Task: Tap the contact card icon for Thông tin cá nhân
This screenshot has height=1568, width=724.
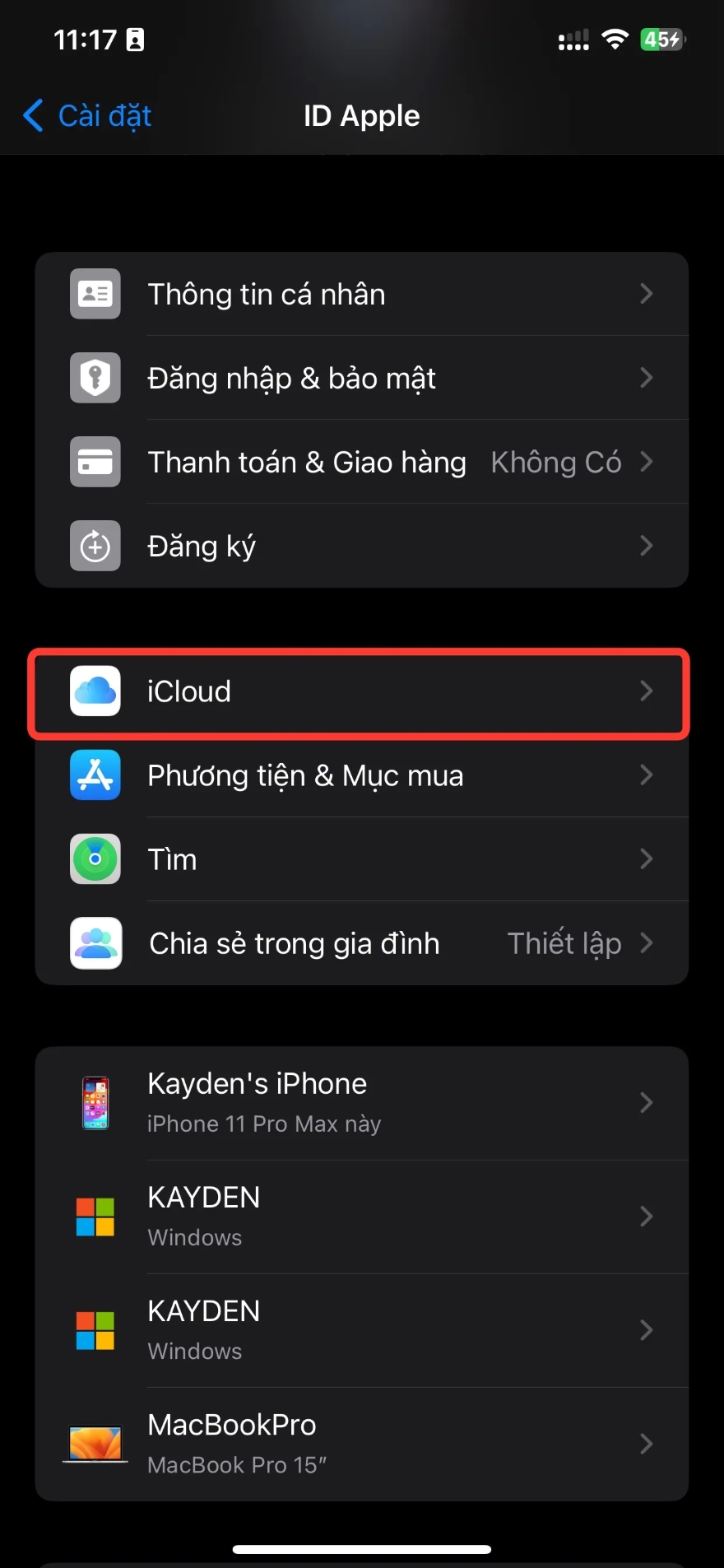Action: 95,294
